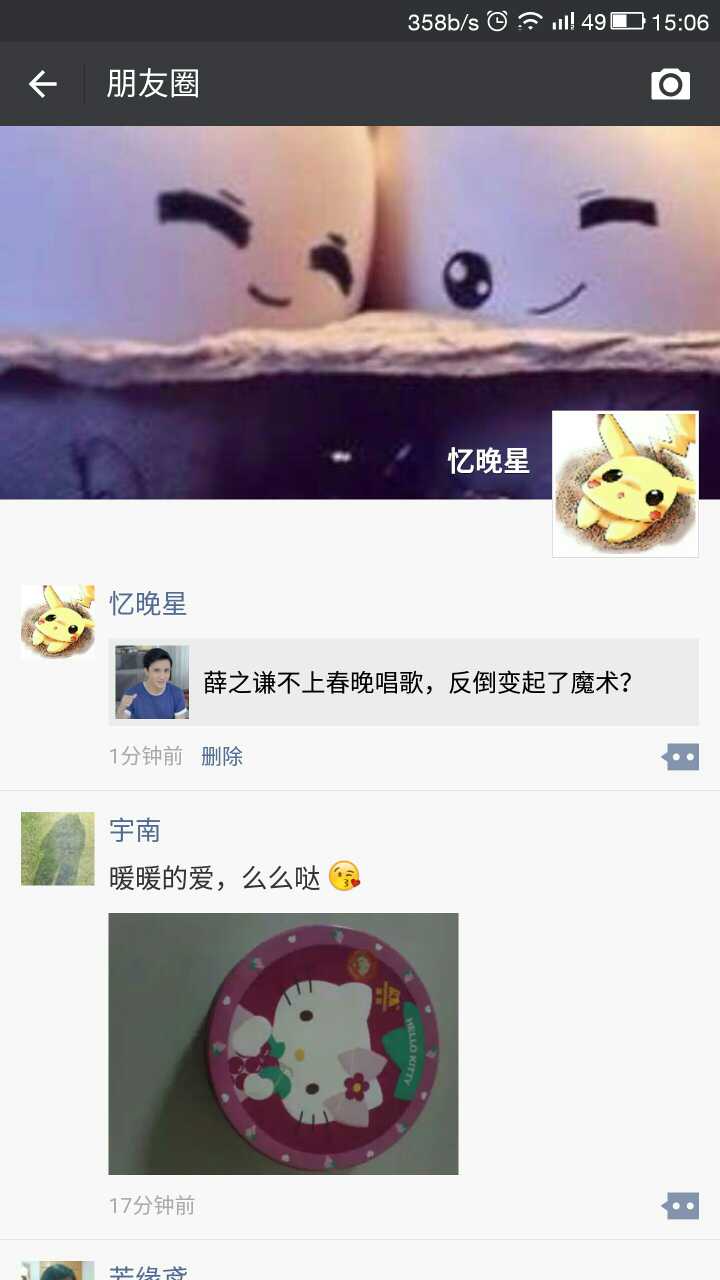Open the 宇南 name link
This screenshot has height=1280, width=720.
point(135,830)
